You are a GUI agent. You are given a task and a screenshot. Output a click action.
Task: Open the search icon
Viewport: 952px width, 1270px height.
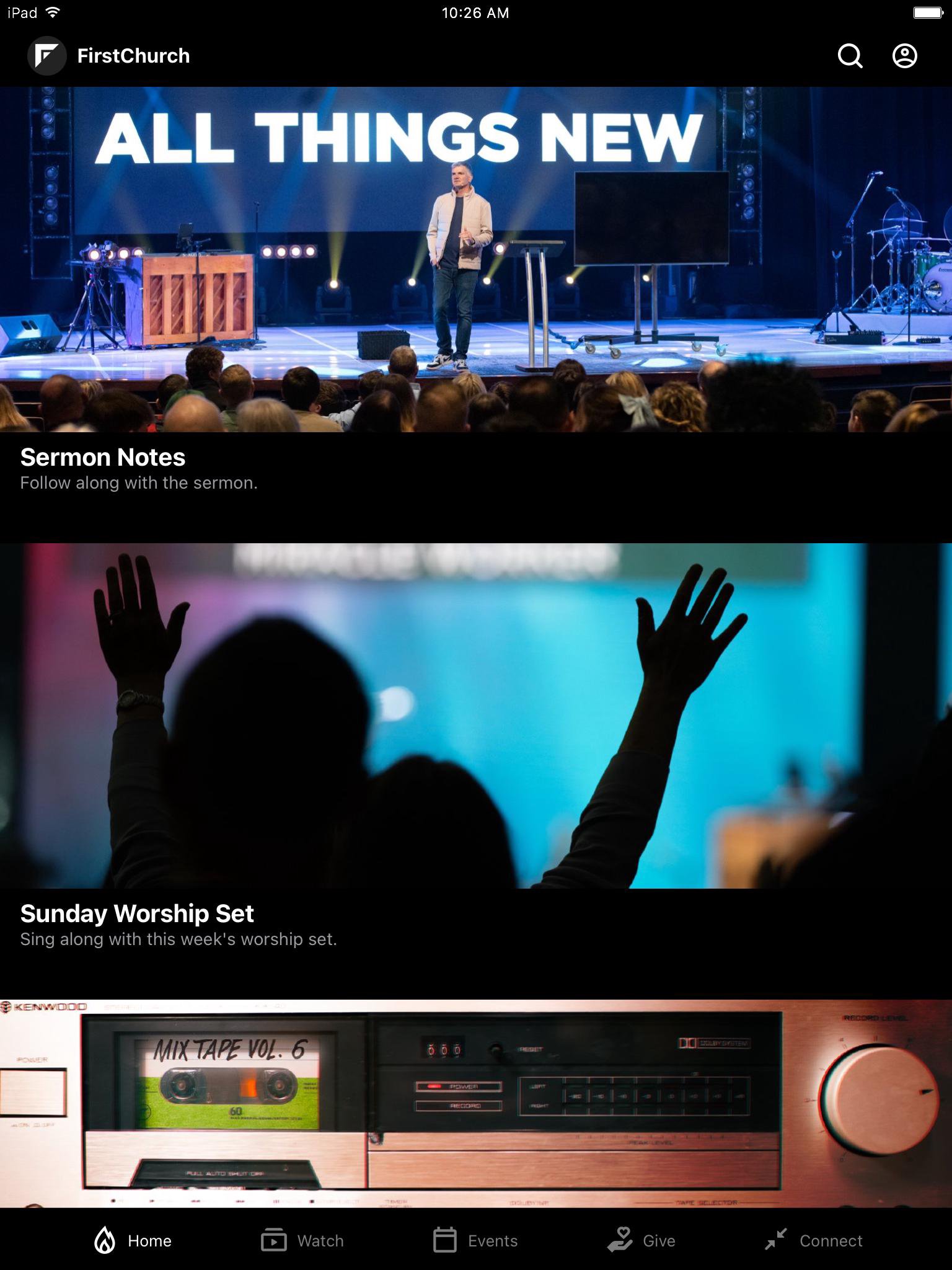[850, 56]
